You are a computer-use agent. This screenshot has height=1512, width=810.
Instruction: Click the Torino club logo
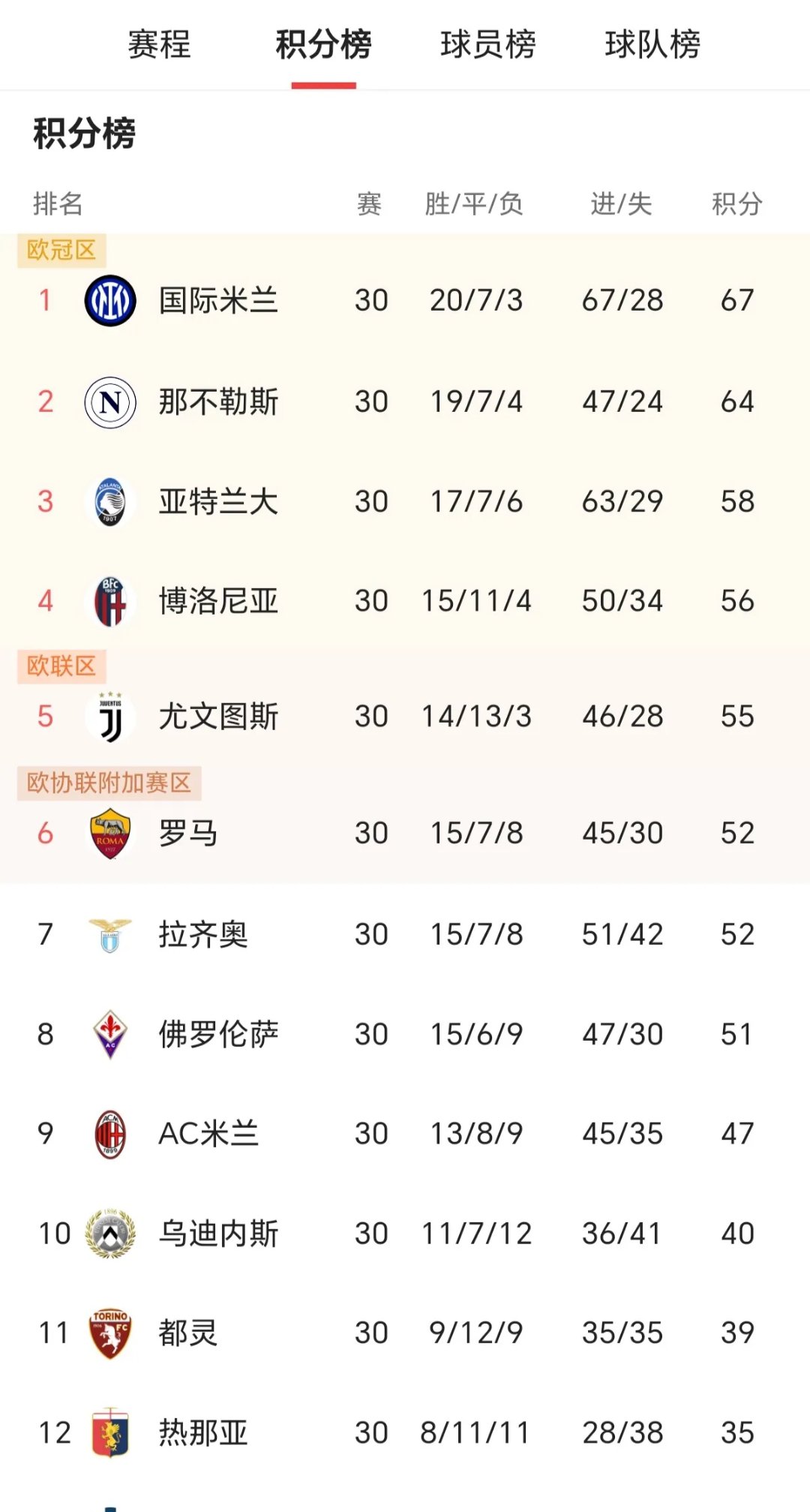109,1333
